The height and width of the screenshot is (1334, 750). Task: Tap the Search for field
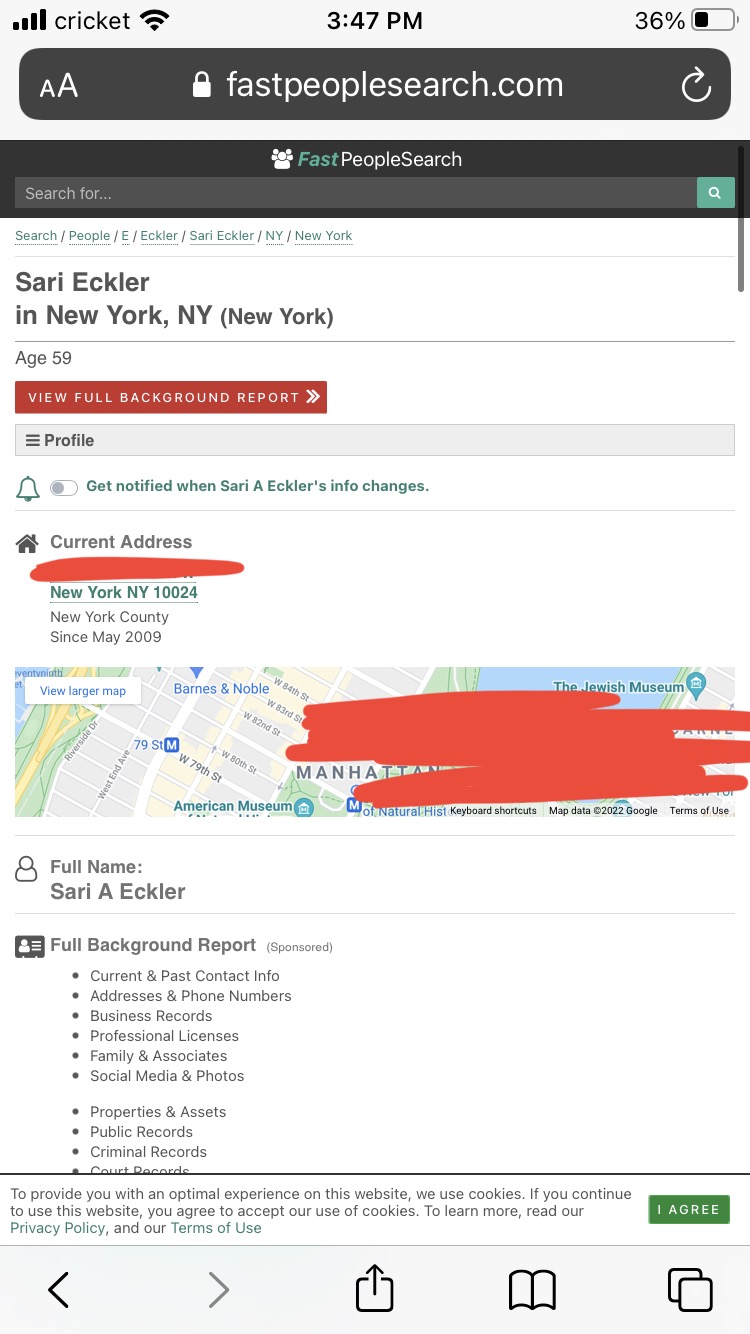coord(355,193)
